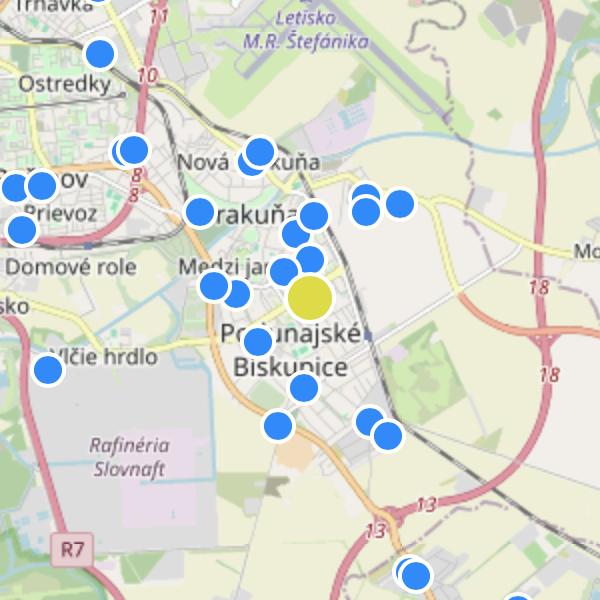Viewport: 600px width, 600px height.
Task: Tap the blue marker beside Vlčie hrdlo
Action: pos(48,370)
